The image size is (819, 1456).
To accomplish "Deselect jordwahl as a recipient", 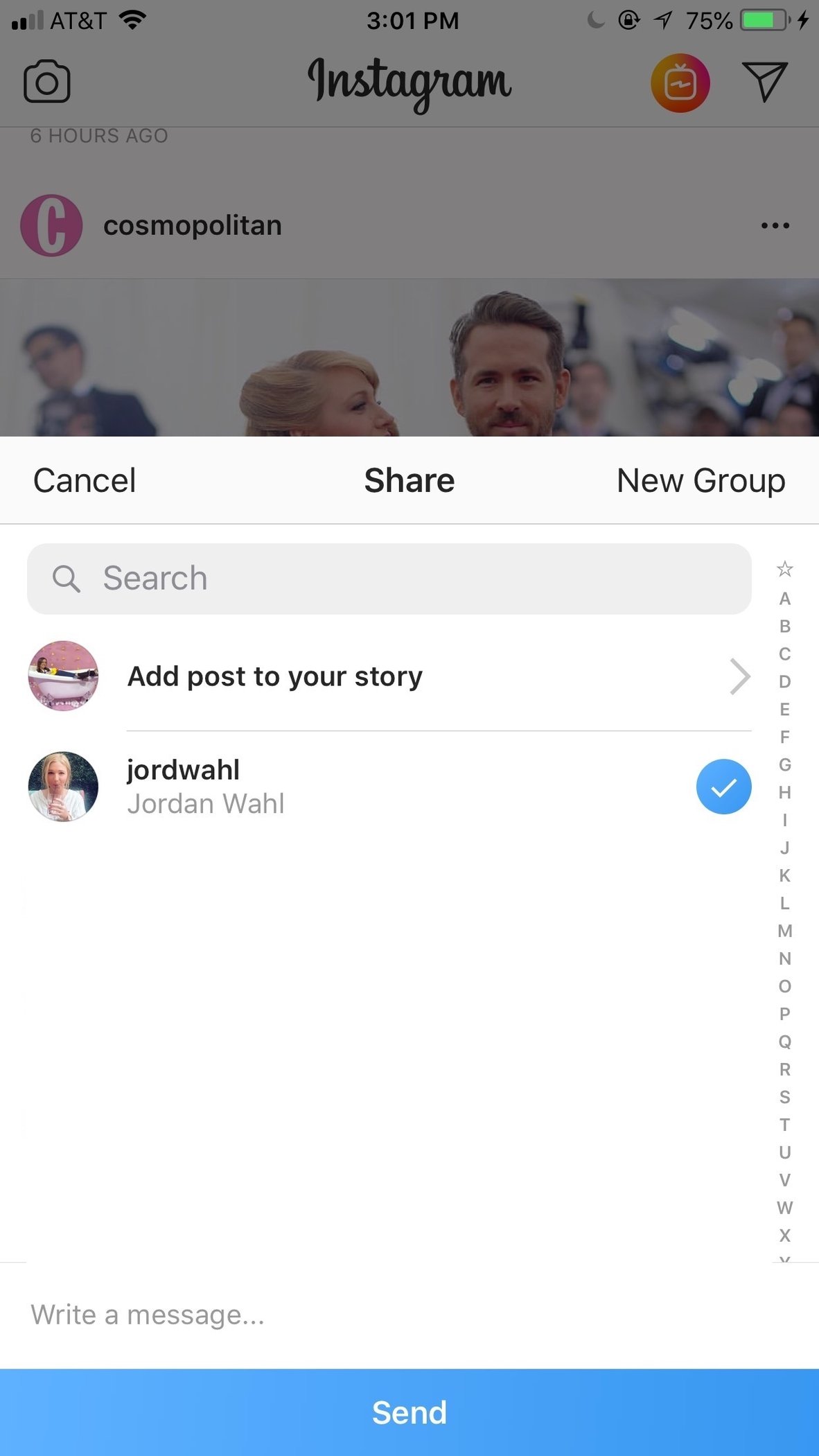I will 723,787.
